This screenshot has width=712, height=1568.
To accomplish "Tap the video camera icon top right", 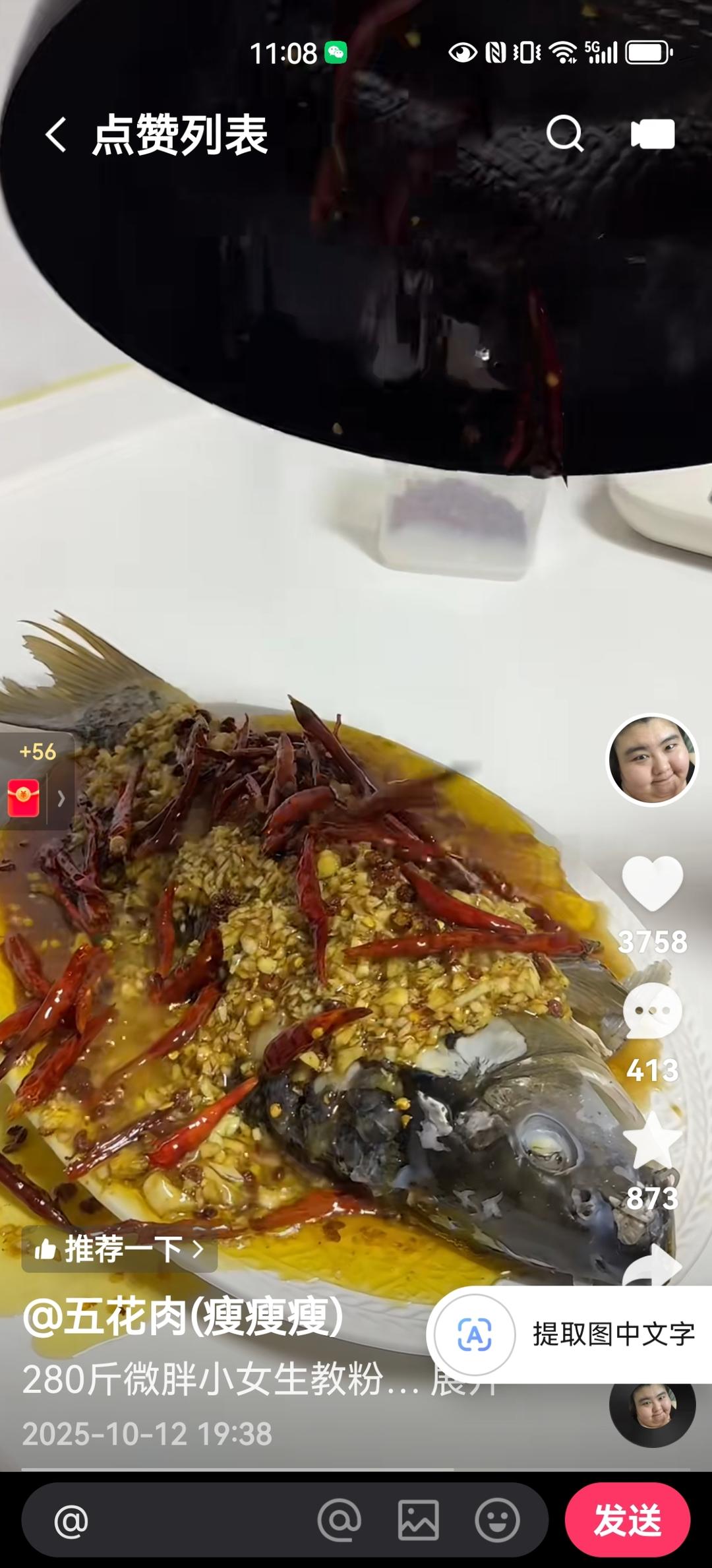I will pyautogui.click(x=653, y=134).
